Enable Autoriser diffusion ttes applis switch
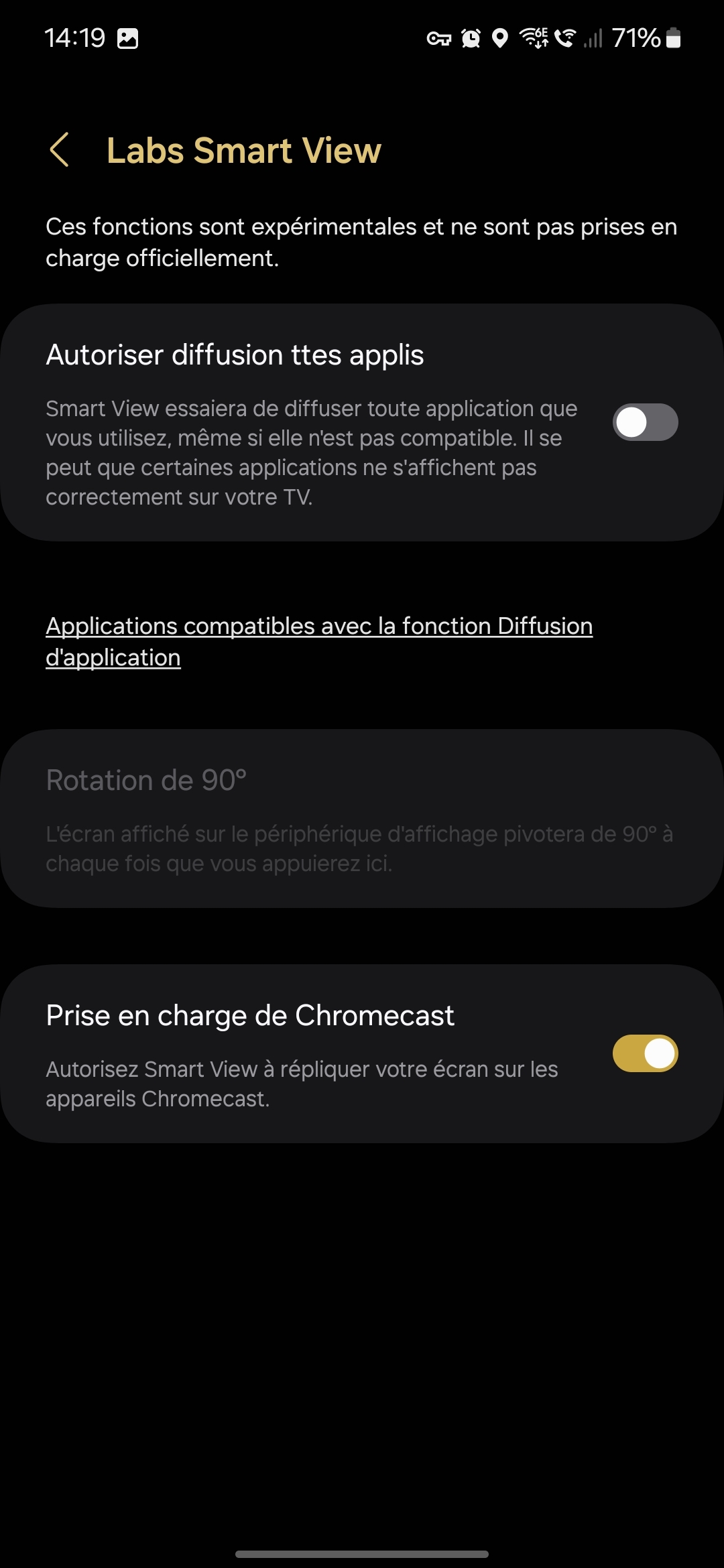Image resolution: width=724 pixels, height=1568 pixels. (645, 422)
